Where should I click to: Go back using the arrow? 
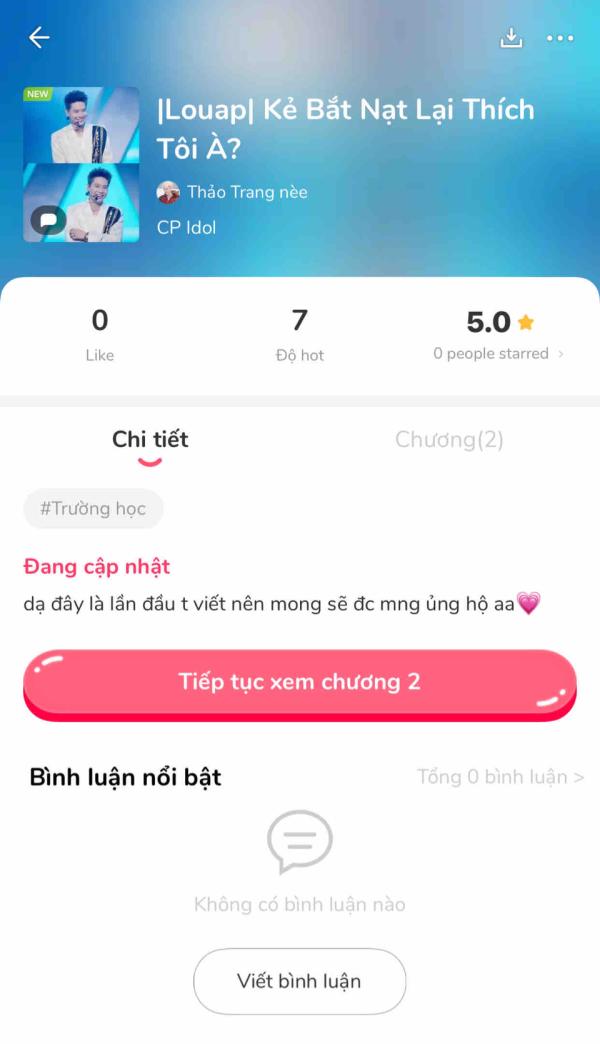pos(39,38)
